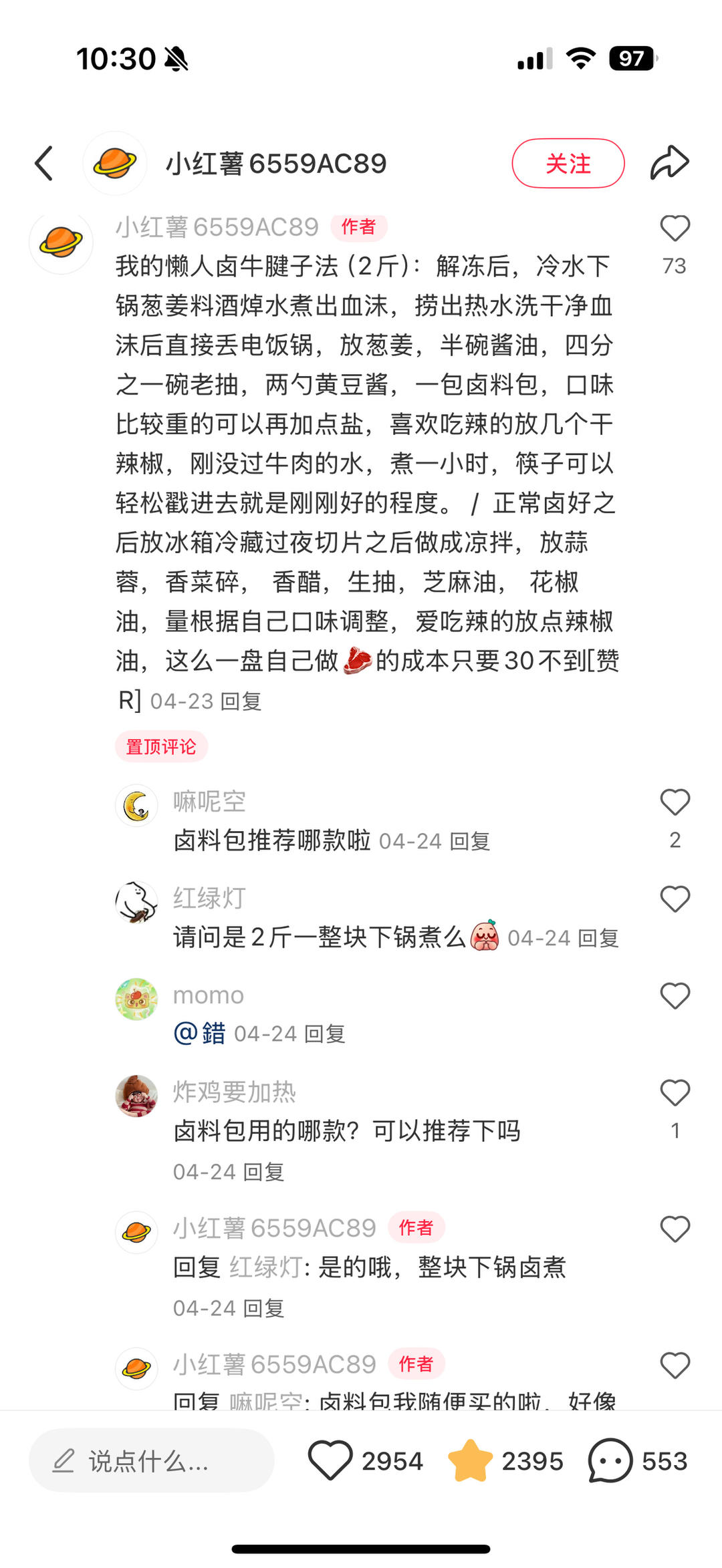Toggle the star favorite with 2395
722x1568 pixels.
470,1461
